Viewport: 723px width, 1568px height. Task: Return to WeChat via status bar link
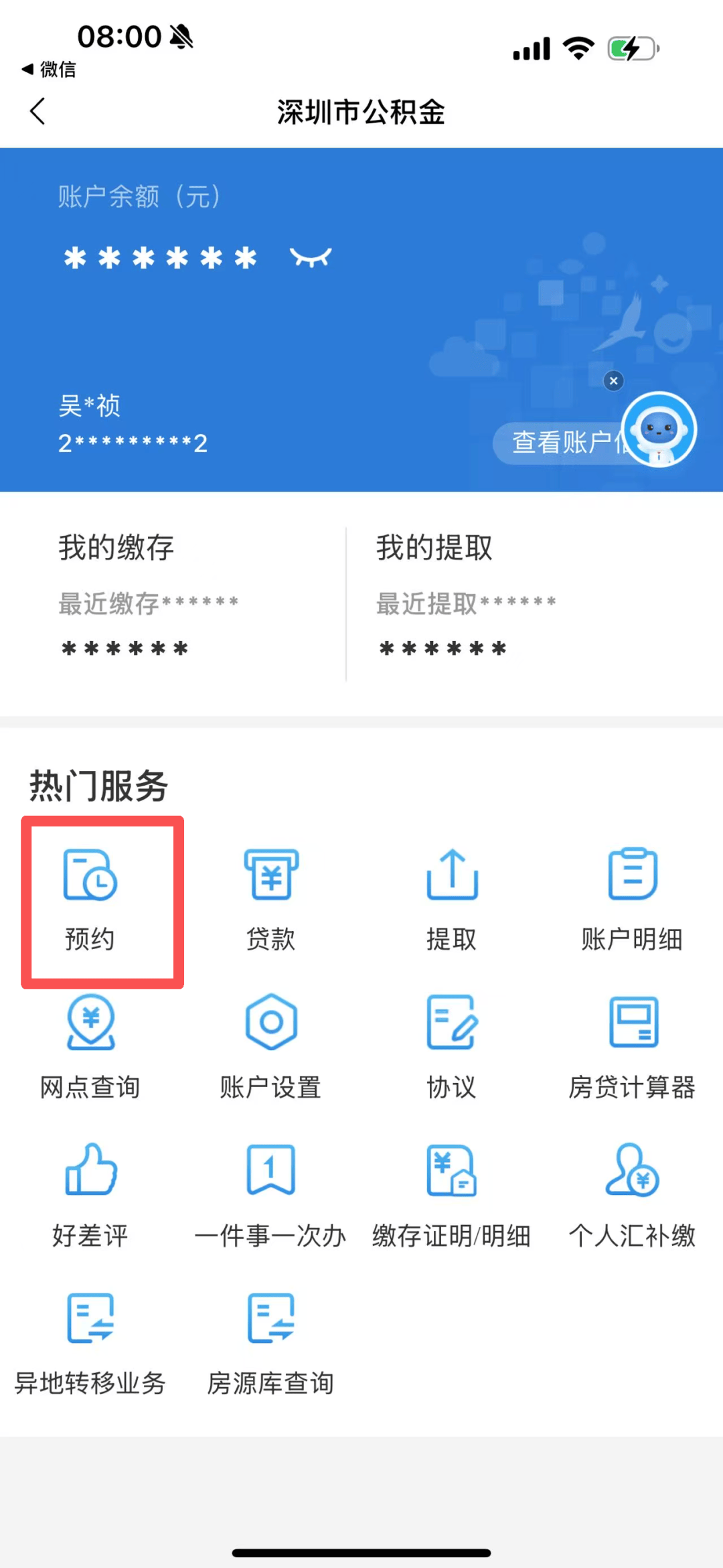tap(50, 69)
